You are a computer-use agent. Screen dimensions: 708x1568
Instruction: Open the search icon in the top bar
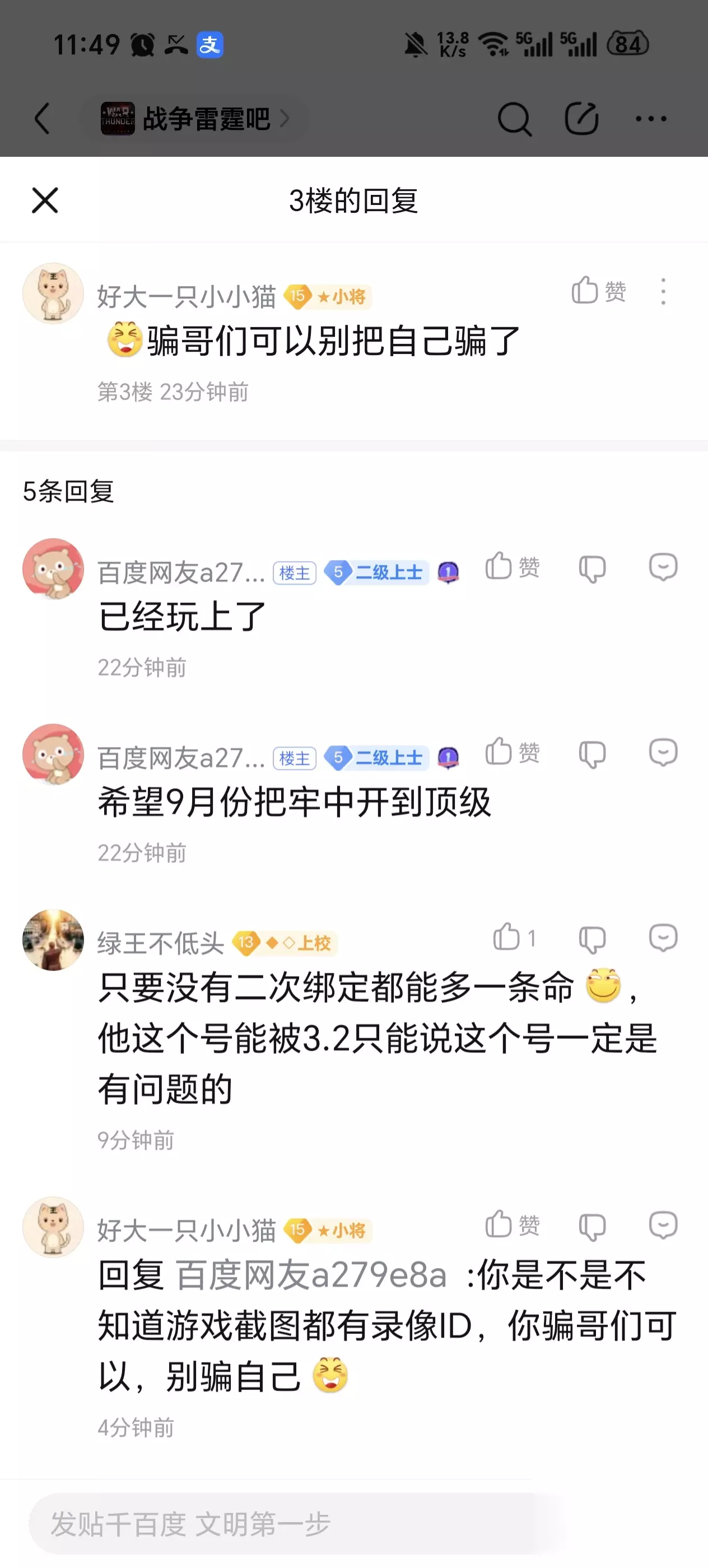point(514,119)
